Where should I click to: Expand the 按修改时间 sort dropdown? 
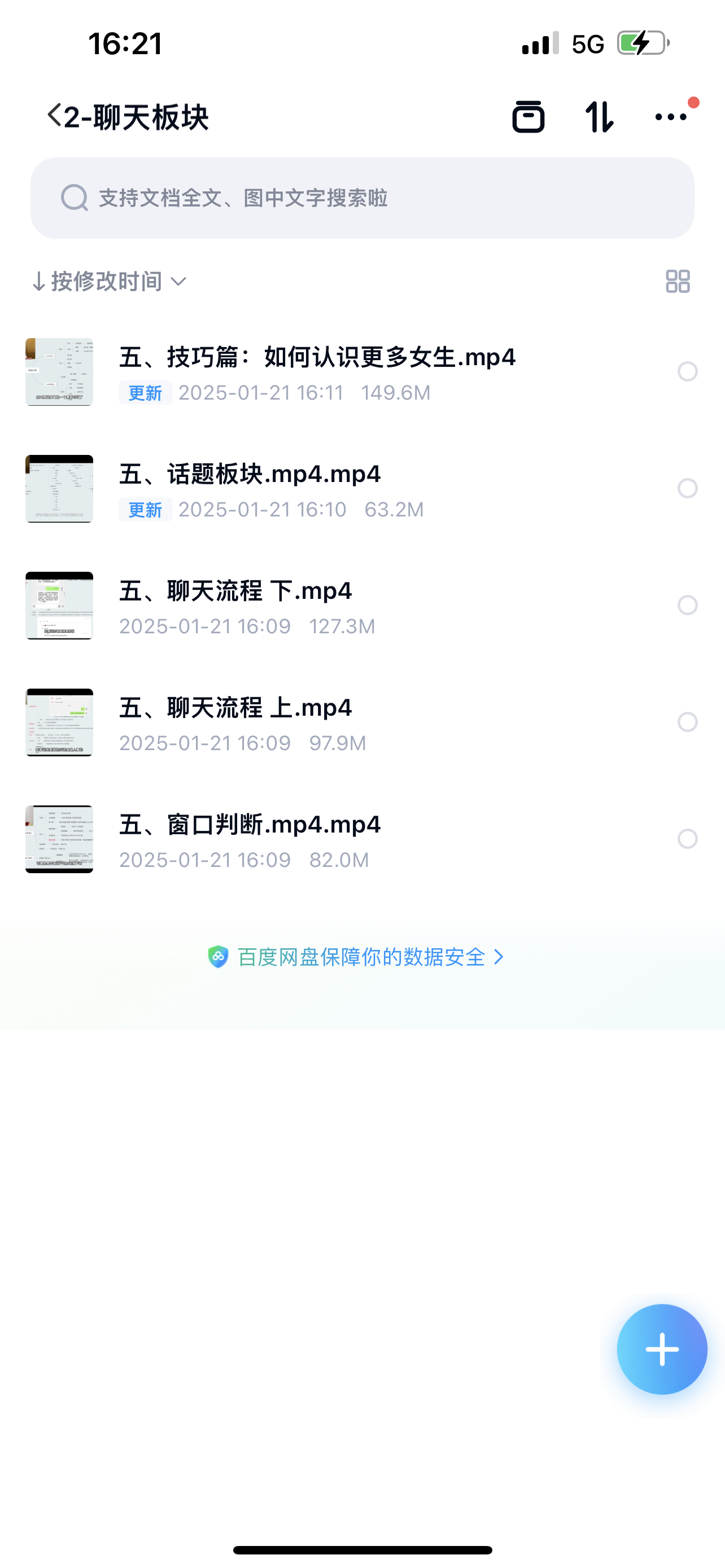[110, 281]
